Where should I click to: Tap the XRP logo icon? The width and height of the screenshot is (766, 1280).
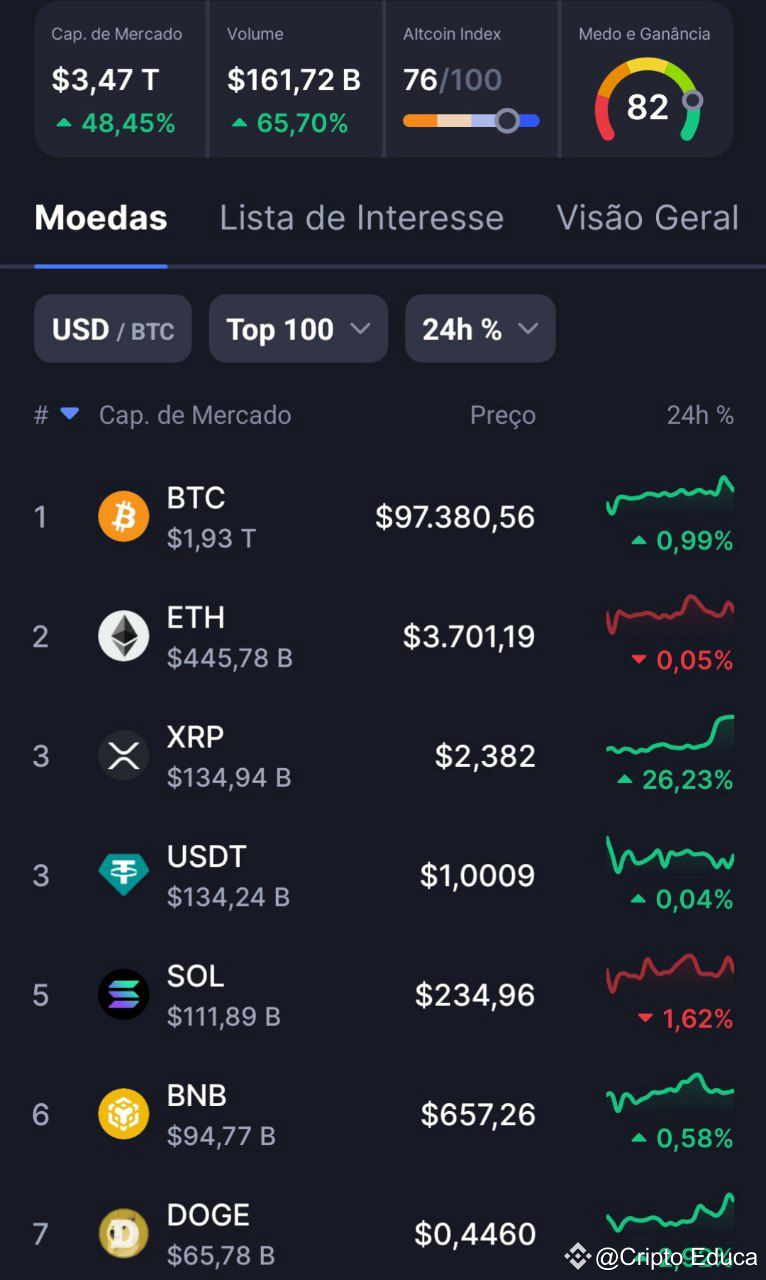pyautogui.click(x=124, y=755)
